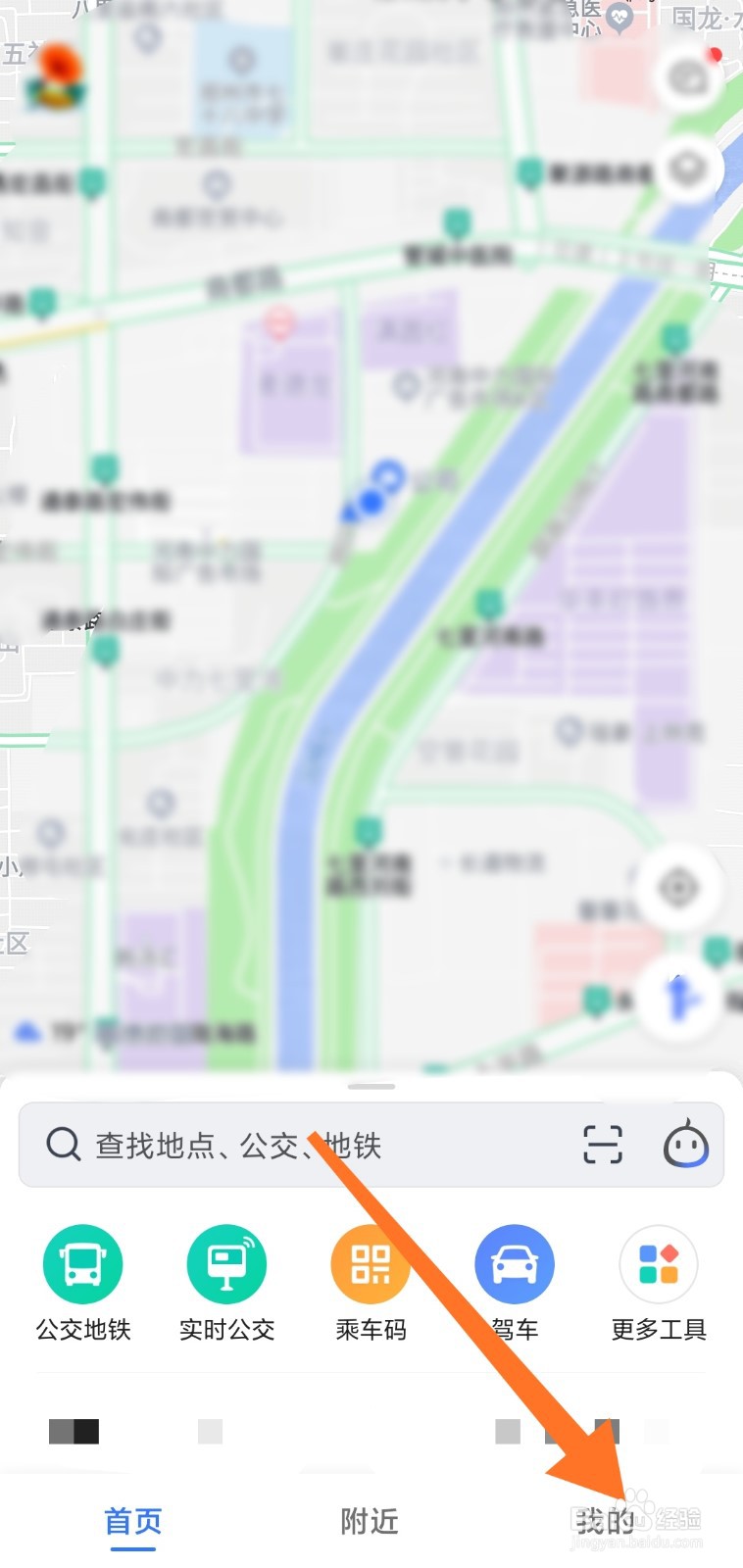Open the robot assistant icon
The height and width of the screenshot is (1568, 743).
685,1144
